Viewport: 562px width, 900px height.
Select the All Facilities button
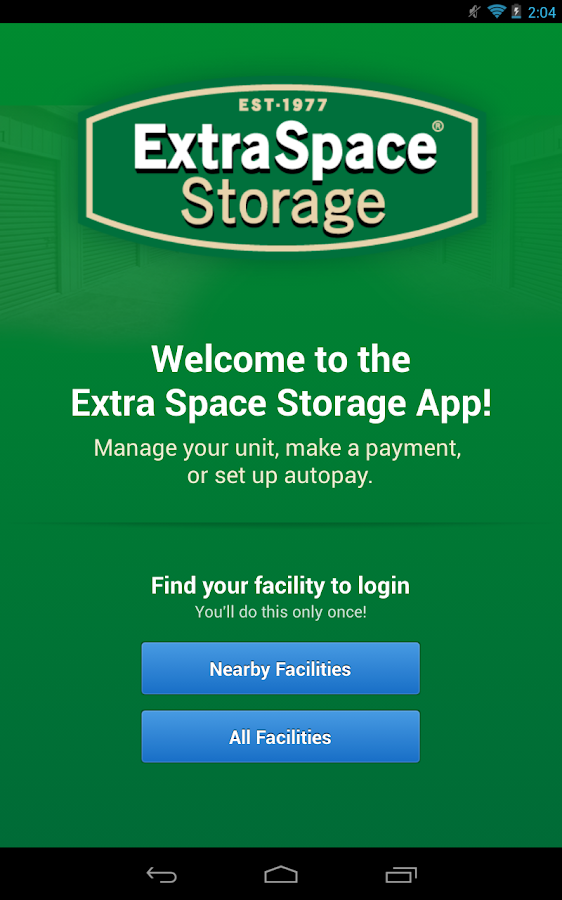point(281,736)
